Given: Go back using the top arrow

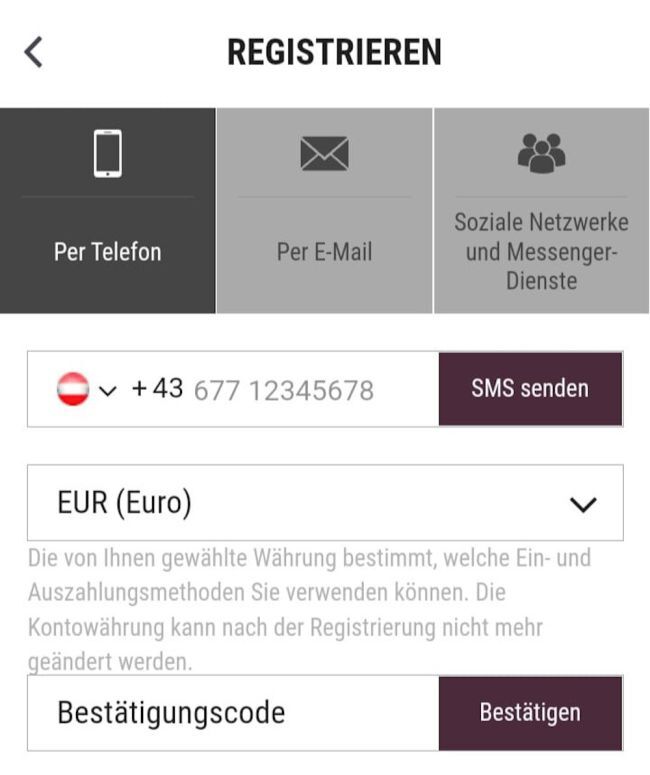Looking at the screenshot, I should pyautogui.click(x=34, y=52).
